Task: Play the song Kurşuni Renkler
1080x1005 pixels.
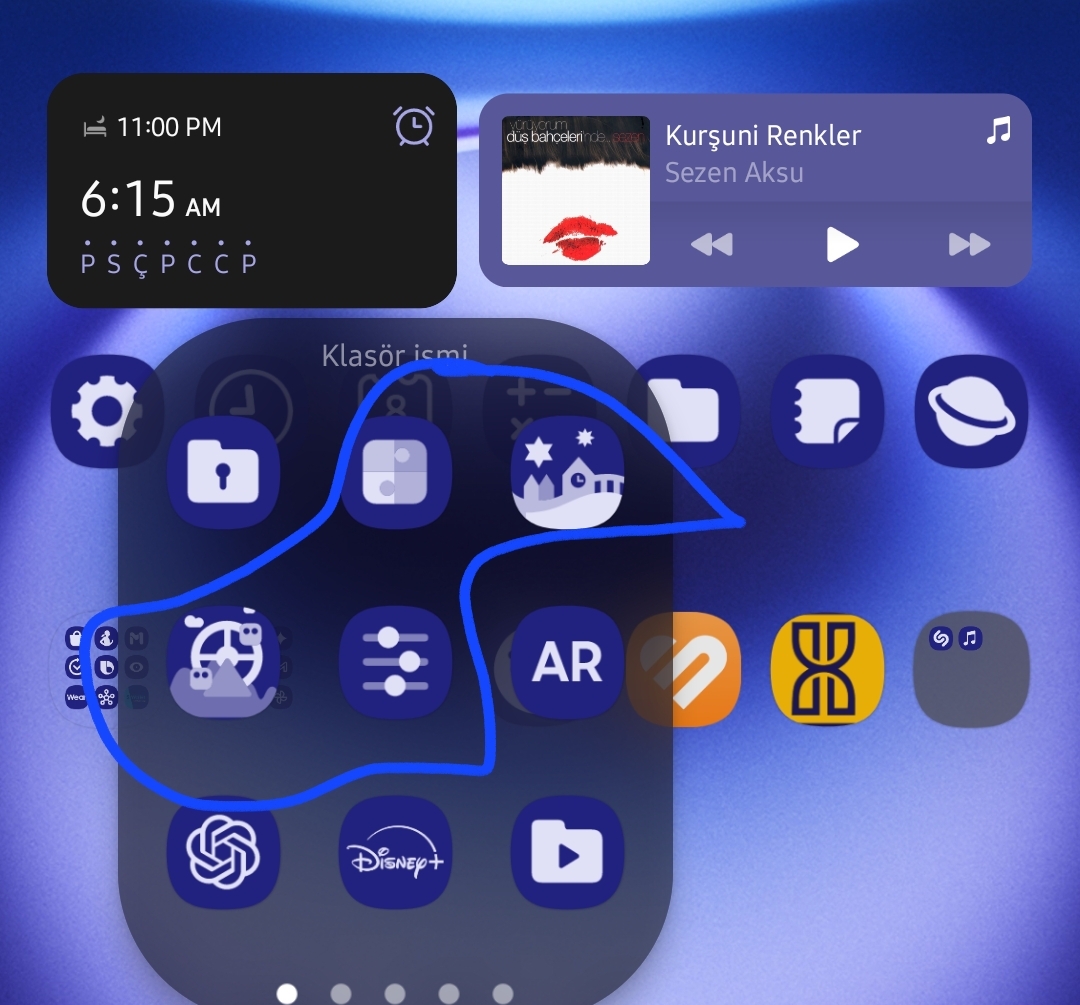Action: tap(842, 244)
